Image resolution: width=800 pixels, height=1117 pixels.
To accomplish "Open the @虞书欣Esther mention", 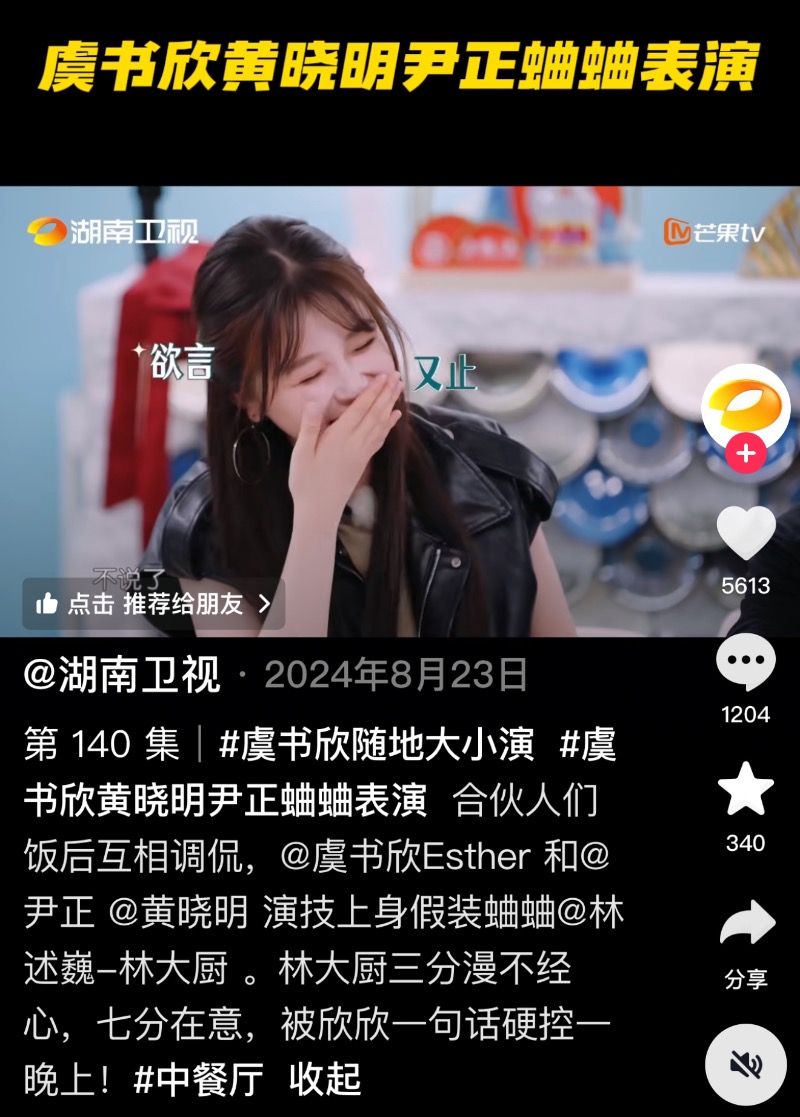I will 405,857.
